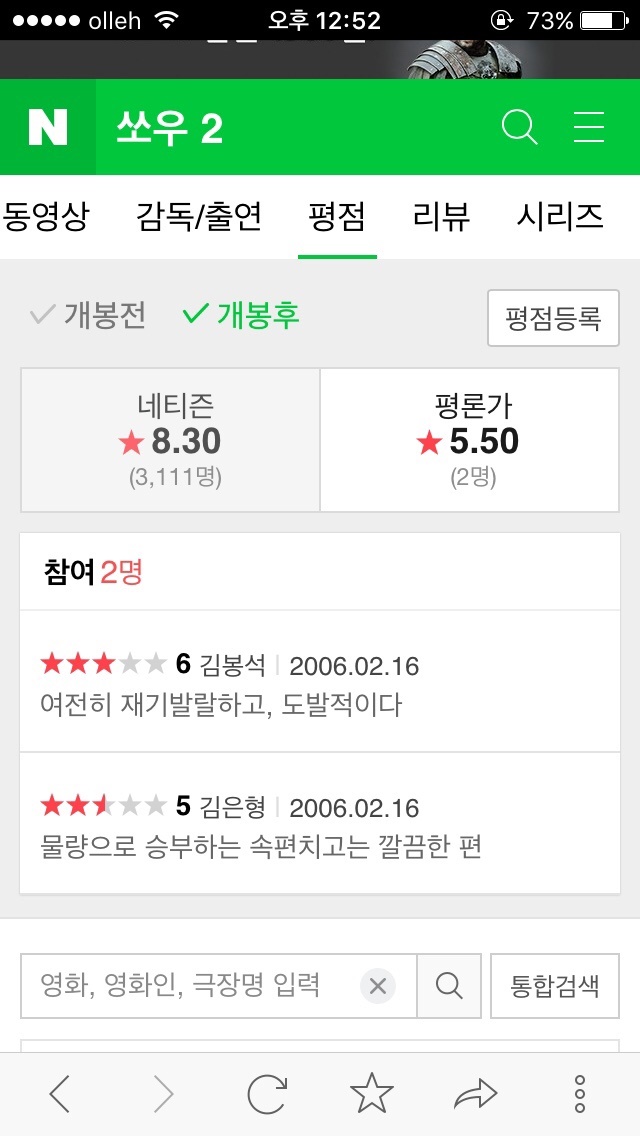The width and height of the screenshot is (640, 1136).
Task: Select the 평점 tab
Action: tap(337, 217)
